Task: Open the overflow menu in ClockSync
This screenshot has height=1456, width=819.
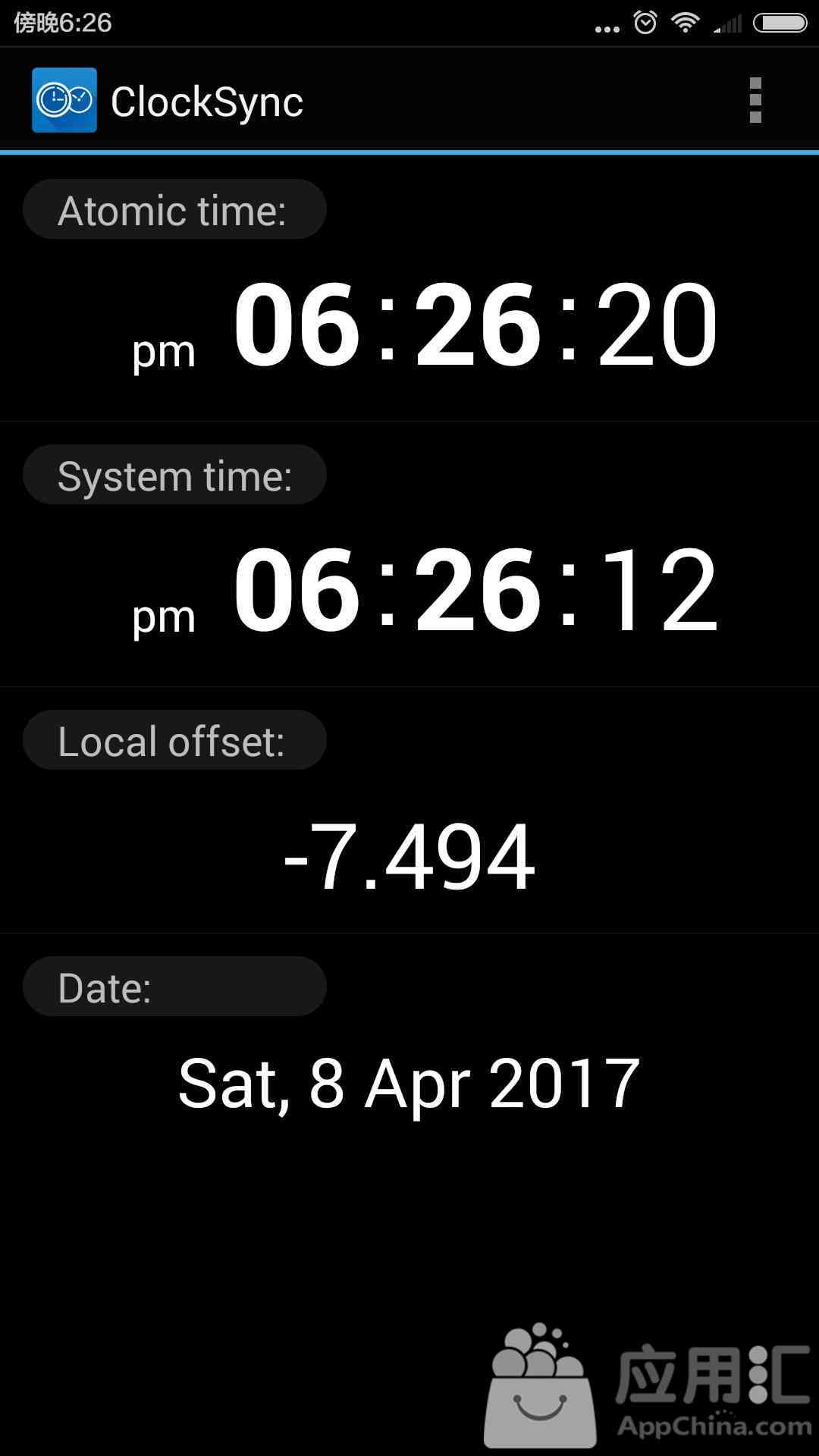Action: point(755,100)
